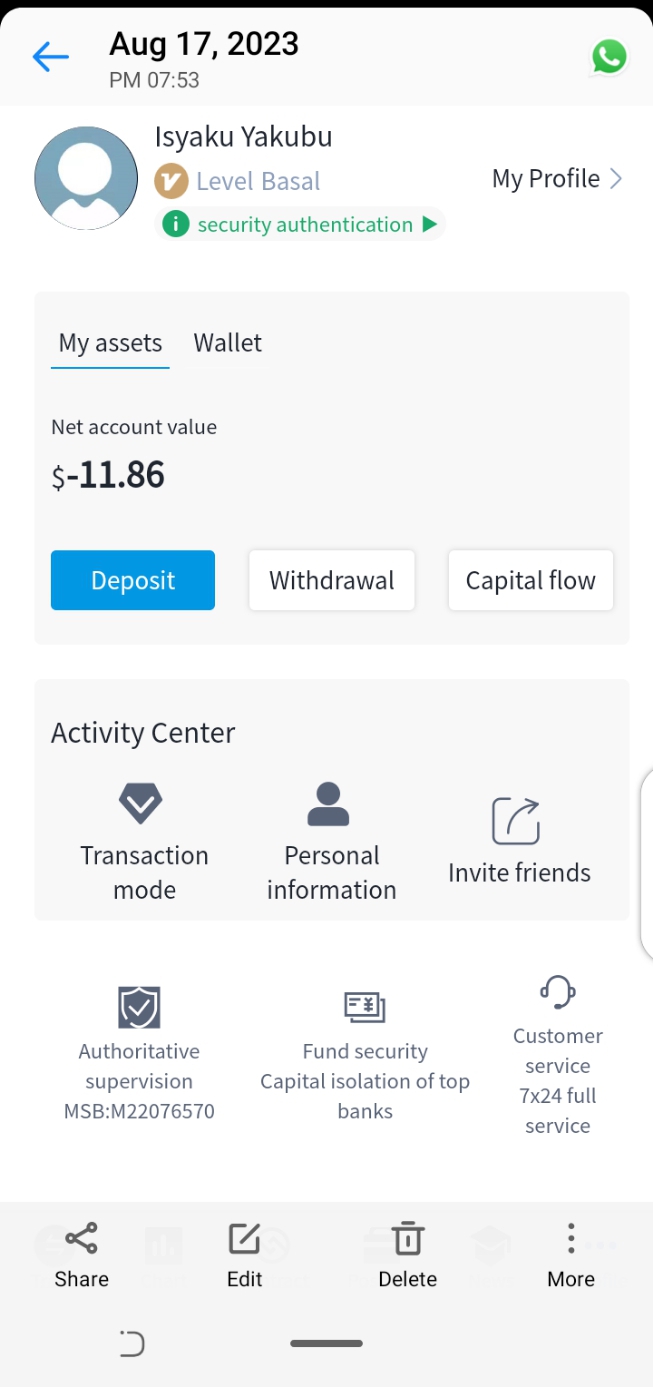
Task: Edit this screenshot
Action: (x=244, y=1255)
